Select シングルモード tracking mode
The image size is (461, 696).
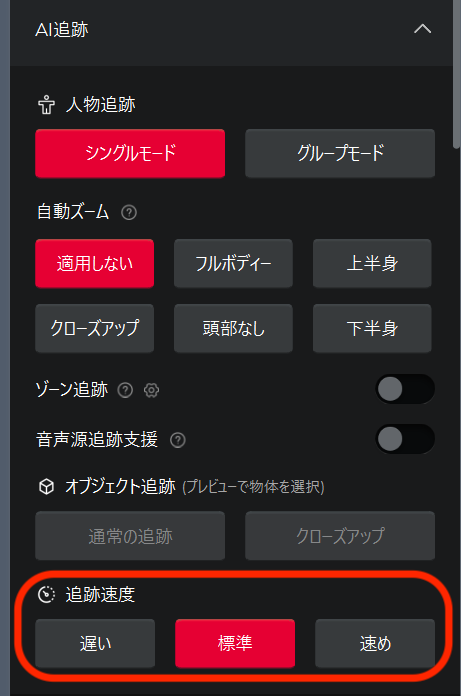pos(130,153)
